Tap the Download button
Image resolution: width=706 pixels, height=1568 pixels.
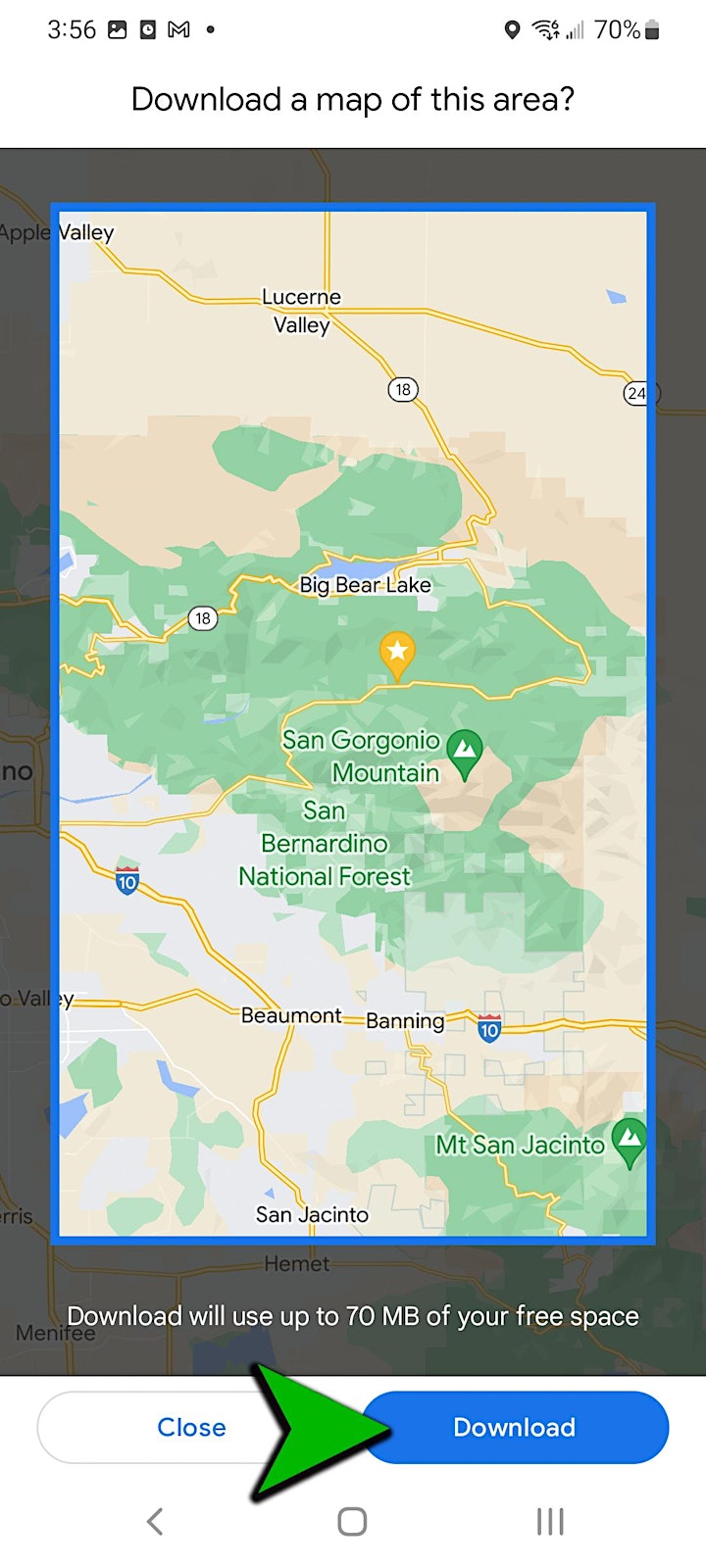[x=515, y=1427]
